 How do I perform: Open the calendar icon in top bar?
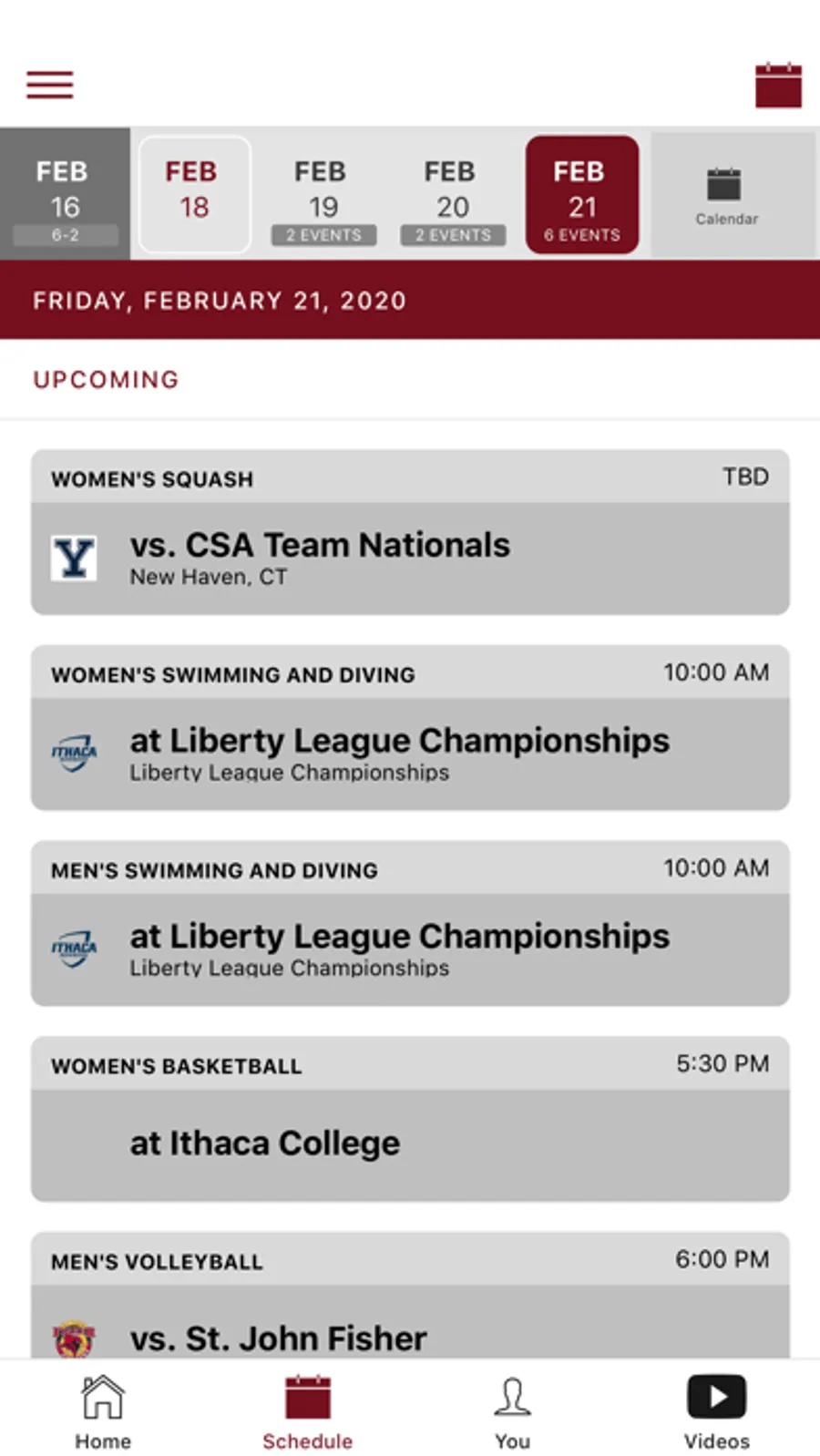click(x=778, y=86)
